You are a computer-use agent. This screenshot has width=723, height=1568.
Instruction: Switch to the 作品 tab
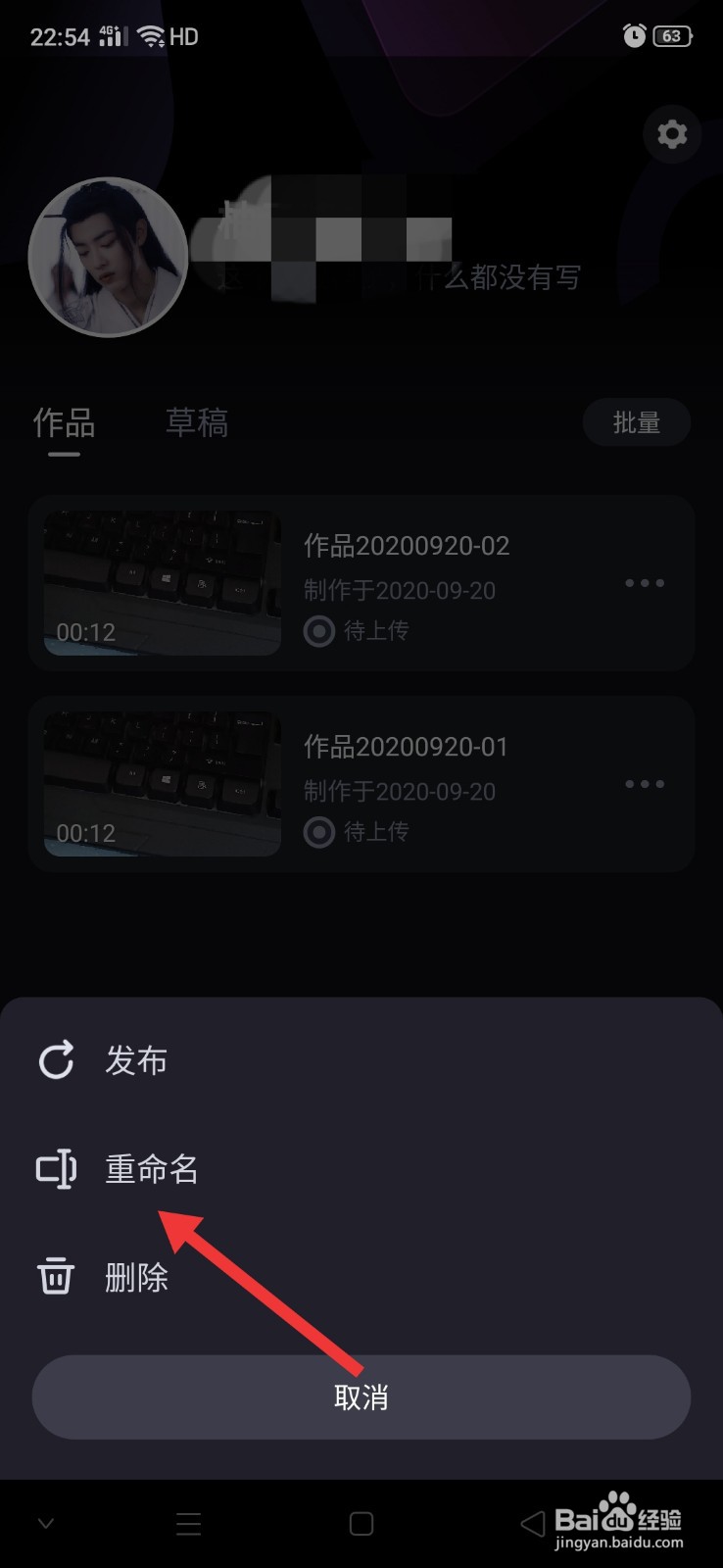pyautogui.click(x=64, y=423)
